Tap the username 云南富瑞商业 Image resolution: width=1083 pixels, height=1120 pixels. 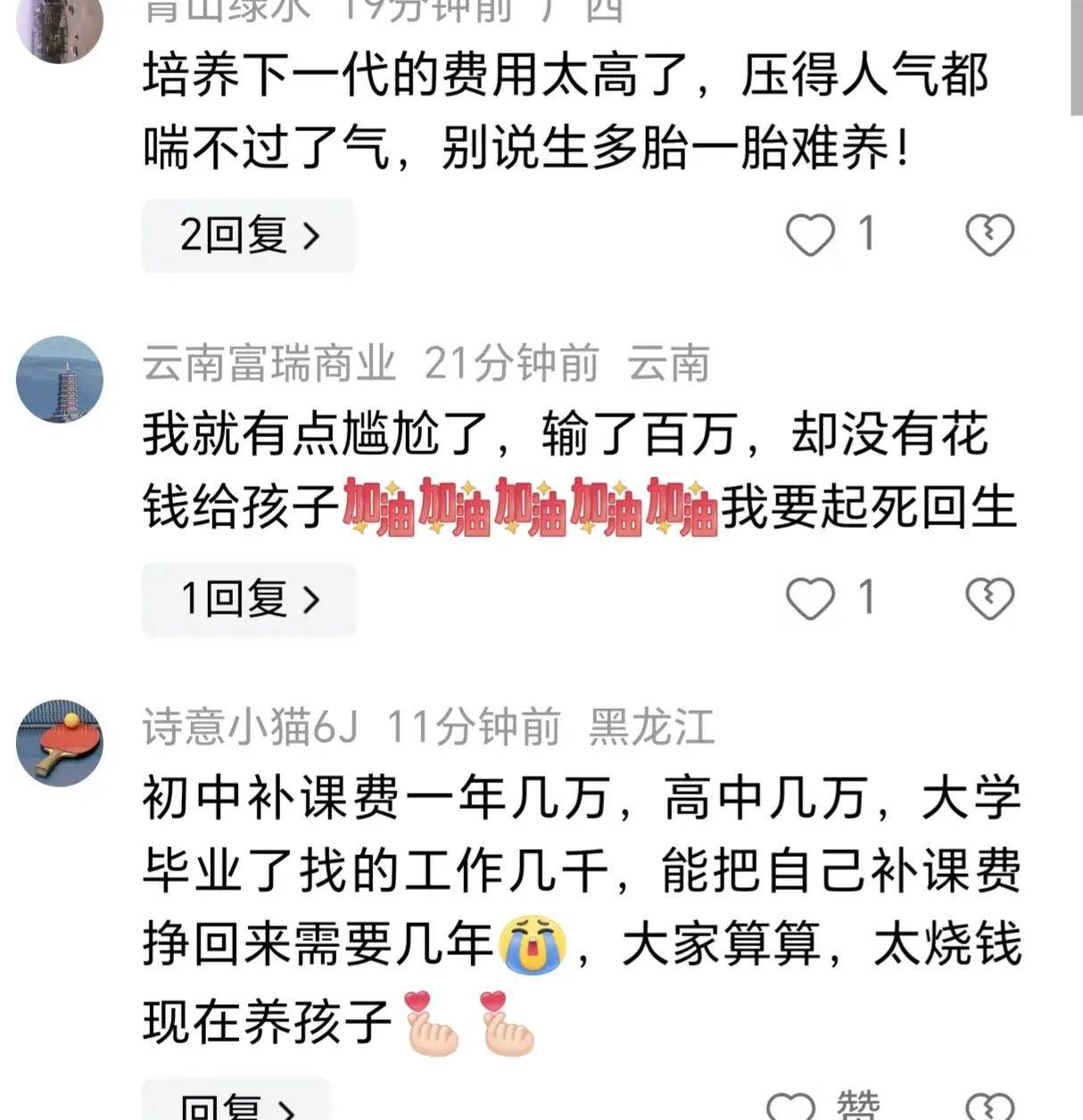[x=269, y=364]
